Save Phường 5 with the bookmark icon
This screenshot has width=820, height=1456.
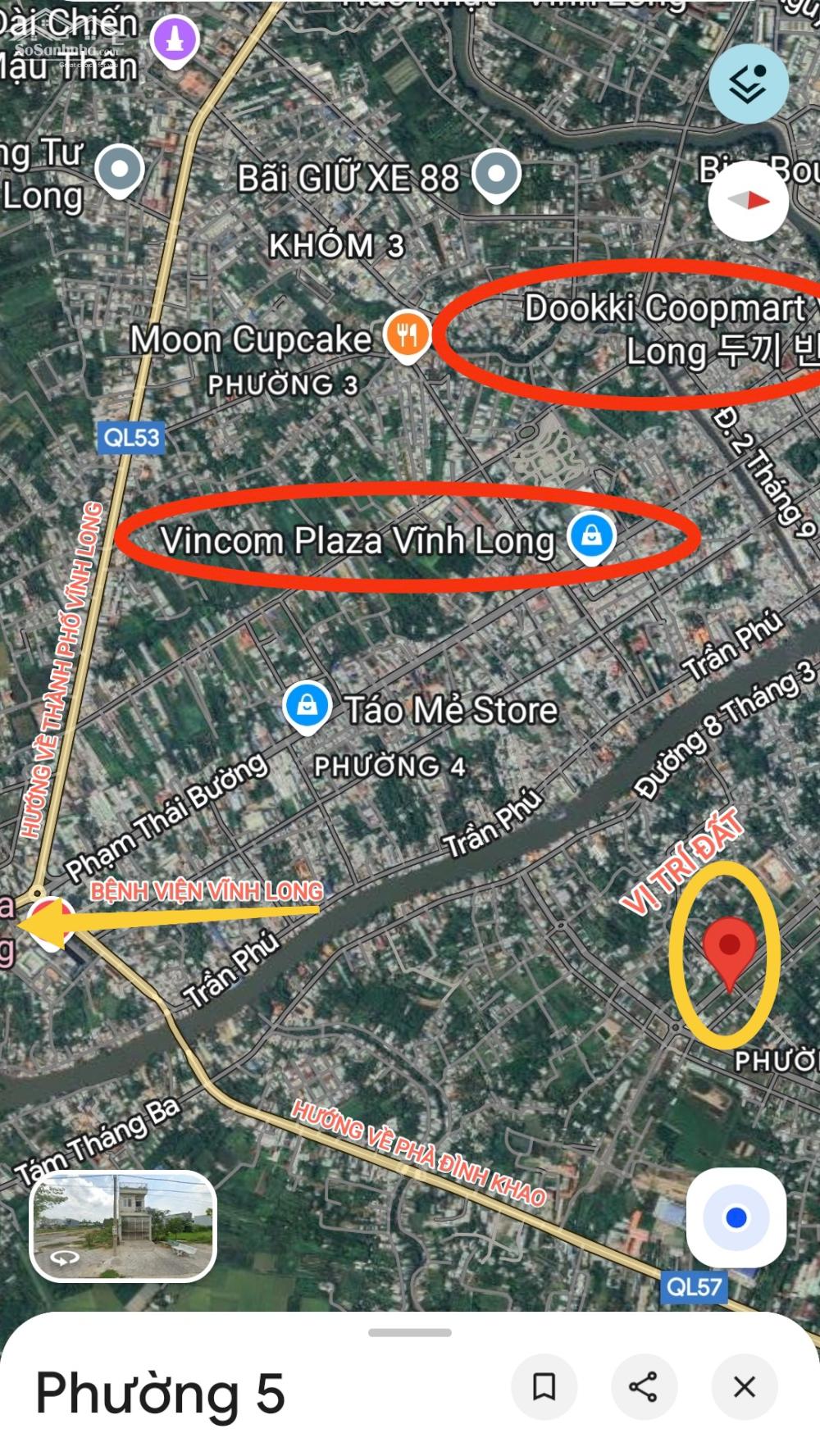pos(544,1386)
